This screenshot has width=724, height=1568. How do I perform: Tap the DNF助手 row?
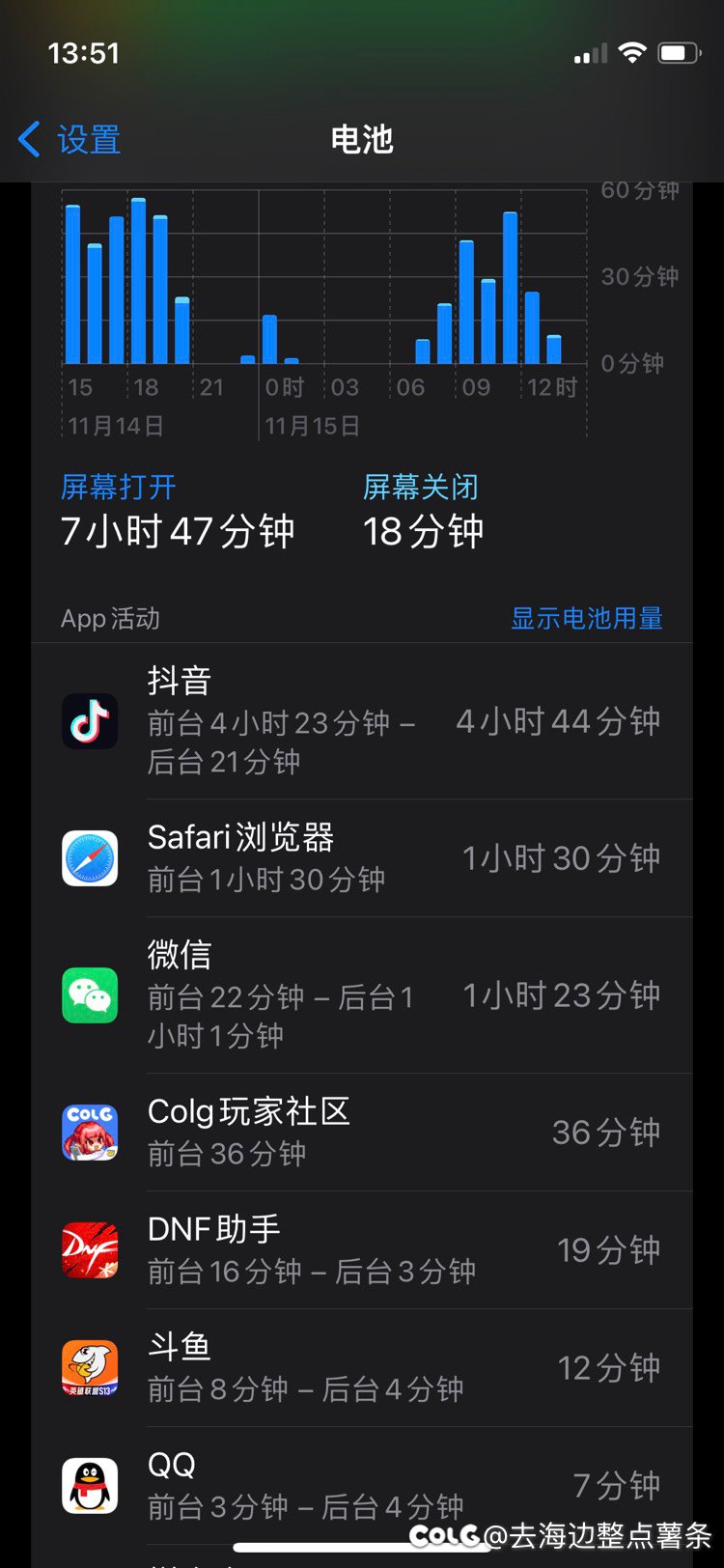362,1249
